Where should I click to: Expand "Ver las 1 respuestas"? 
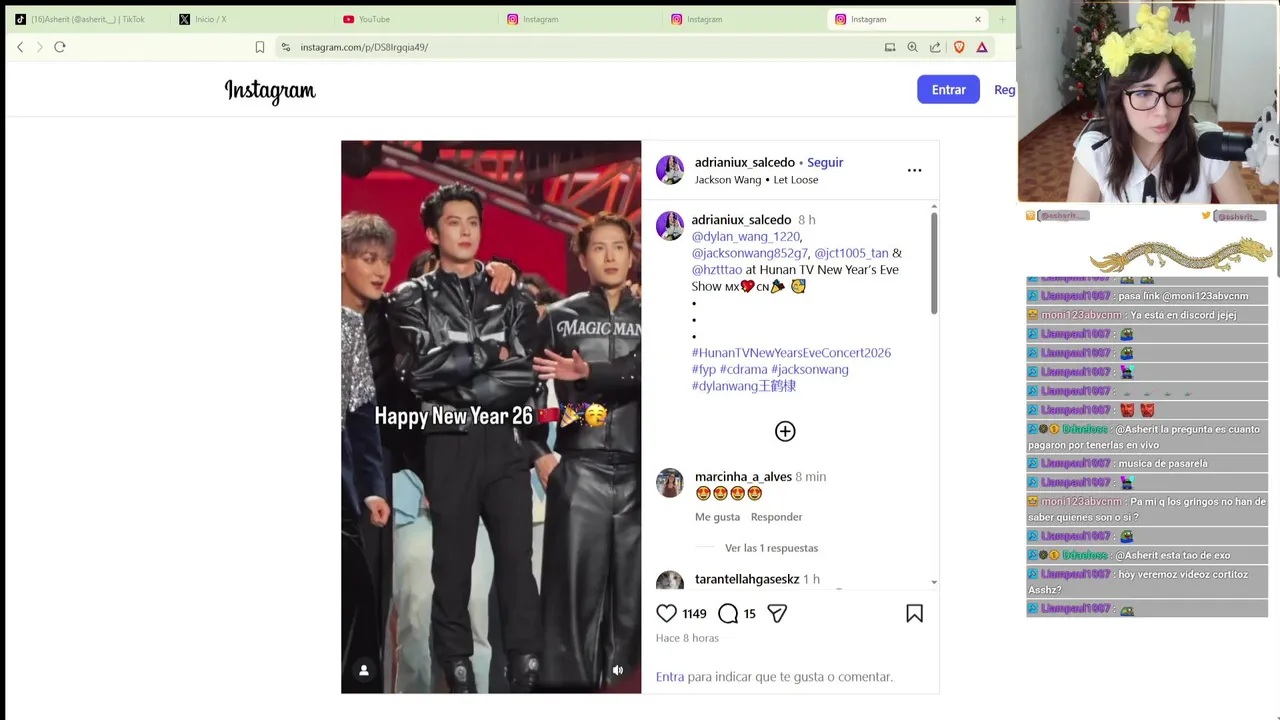point(771,548)
